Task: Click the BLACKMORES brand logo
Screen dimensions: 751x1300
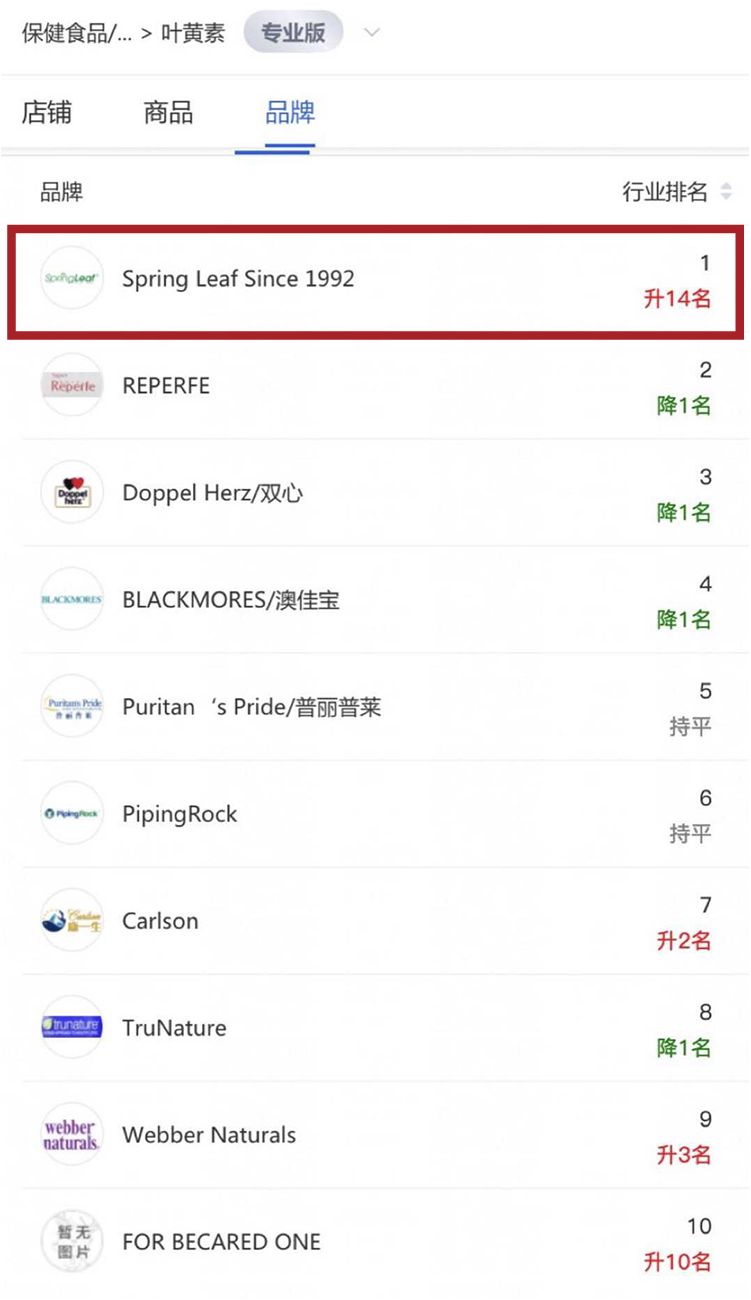Action: 71,599
